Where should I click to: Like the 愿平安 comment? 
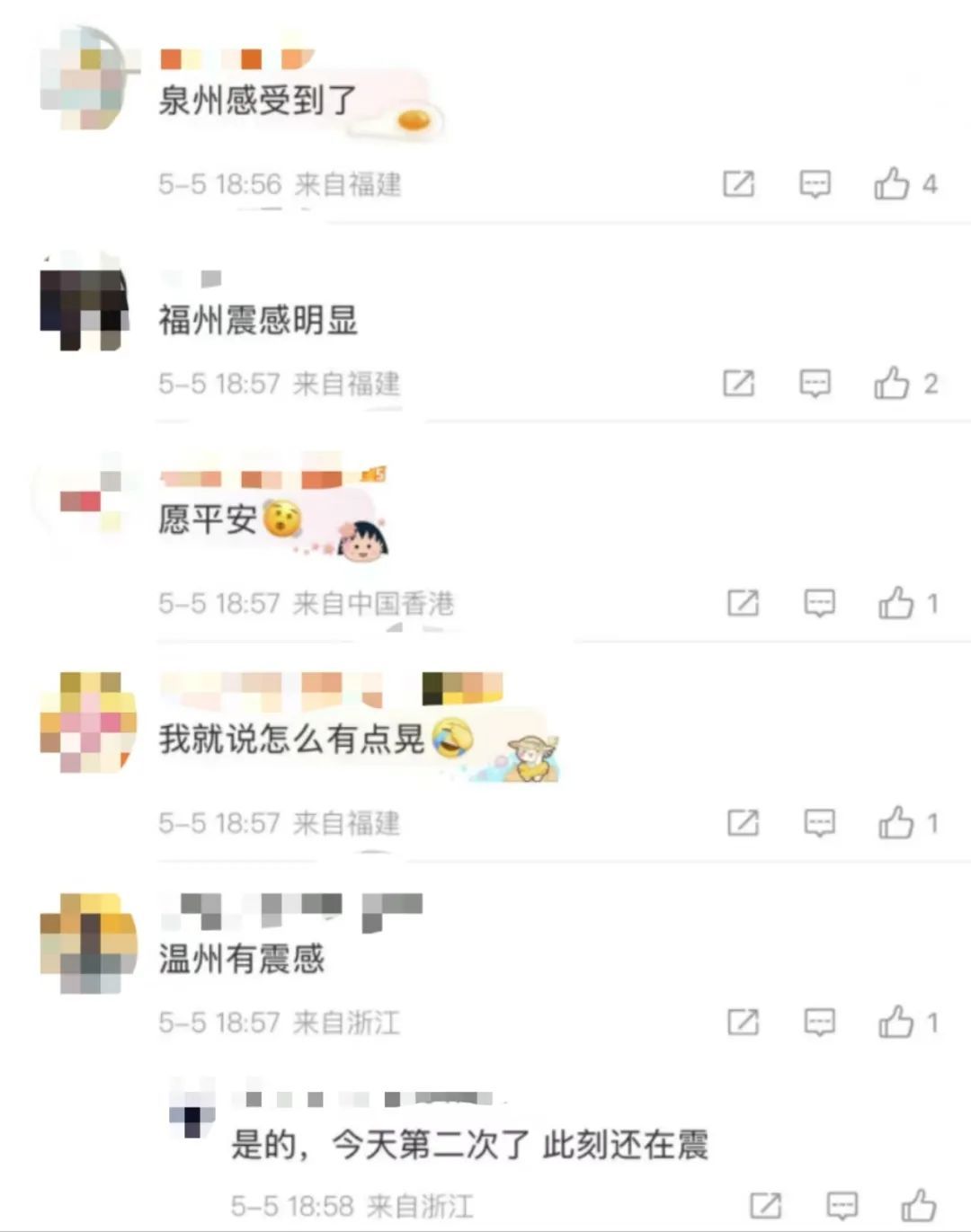point(895,603)
